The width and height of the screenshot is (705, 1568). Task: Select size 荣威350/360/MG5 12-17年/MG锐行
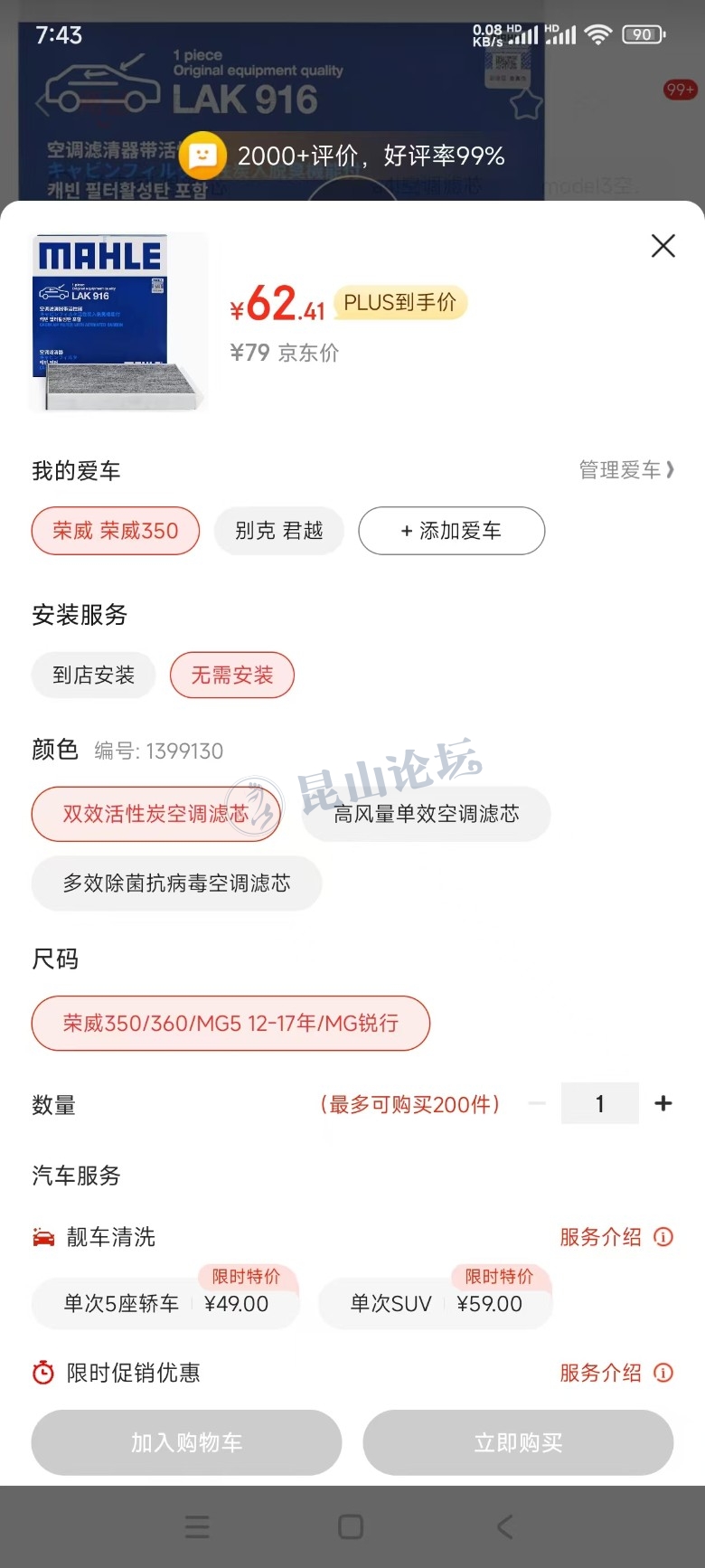[230, 1023]
